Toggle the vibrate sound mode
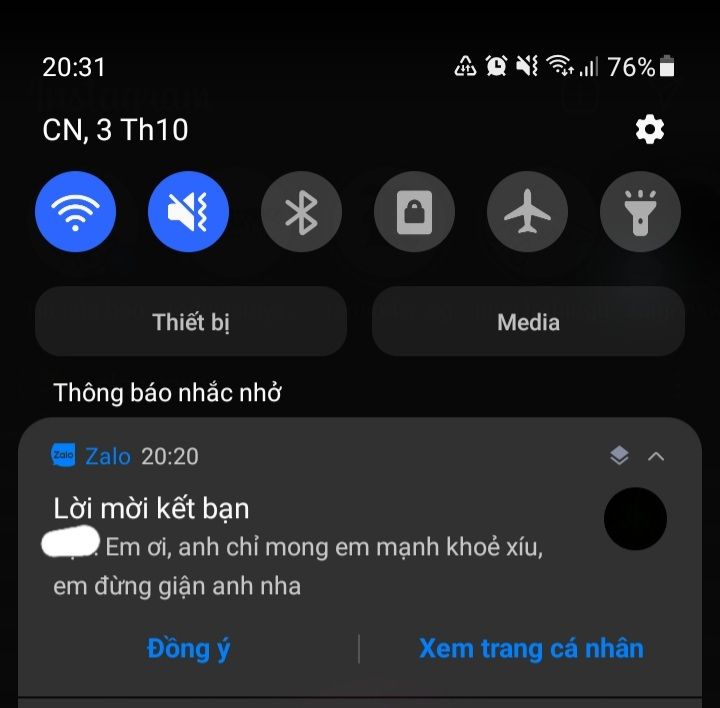720x708 pixels. tap(188, 212)
